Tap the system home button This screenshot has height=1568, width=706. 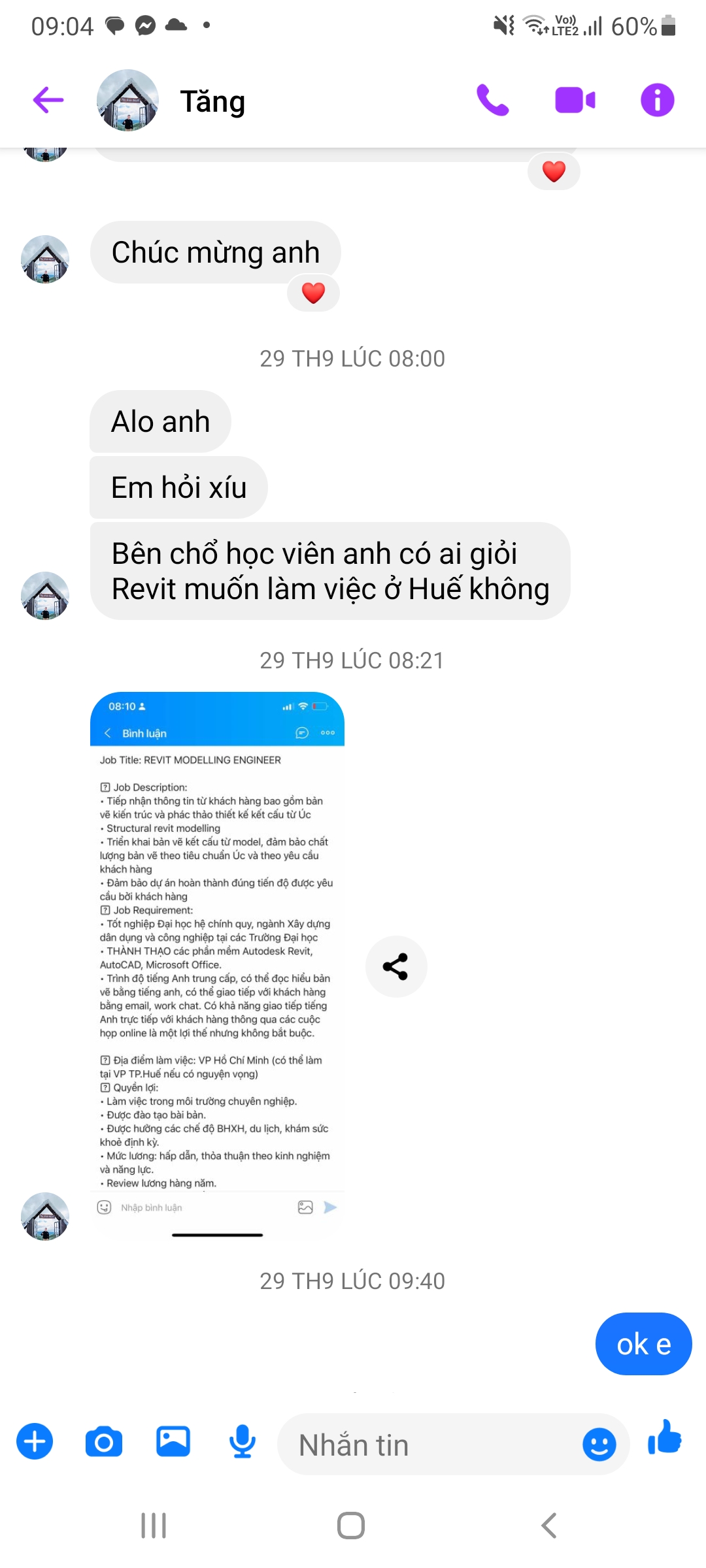pyautogui.click(x=351, y=1526)
